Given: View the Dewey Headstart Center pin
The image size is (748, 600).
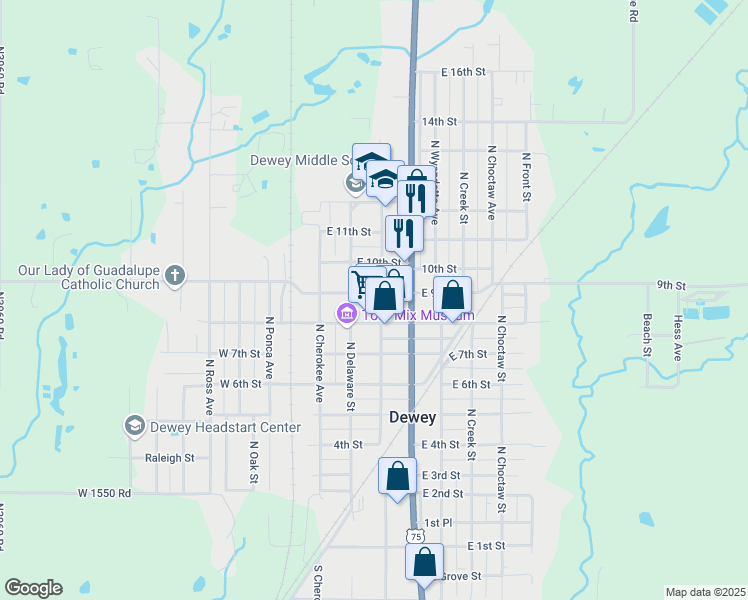Looking at the screenshot, I should [x=134, y=427].
